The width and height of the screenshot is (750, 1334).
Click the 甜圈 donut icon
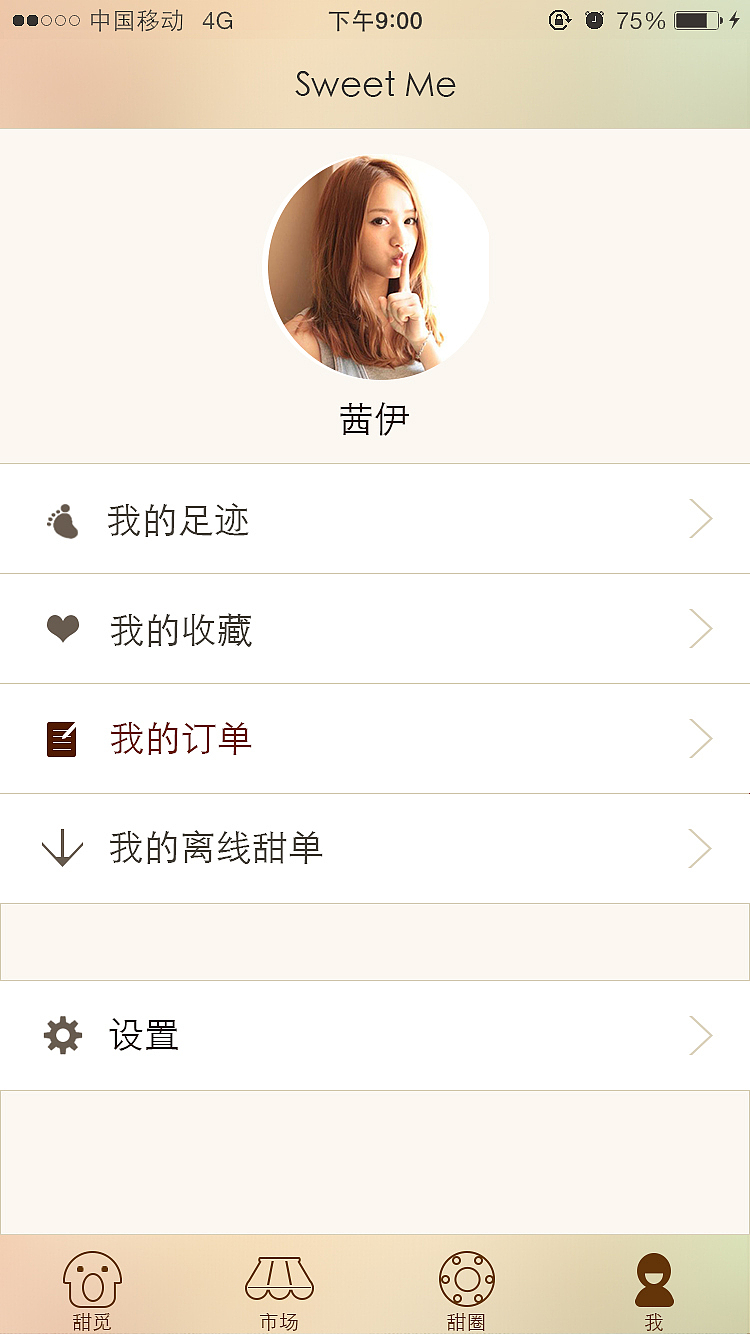466,1277
